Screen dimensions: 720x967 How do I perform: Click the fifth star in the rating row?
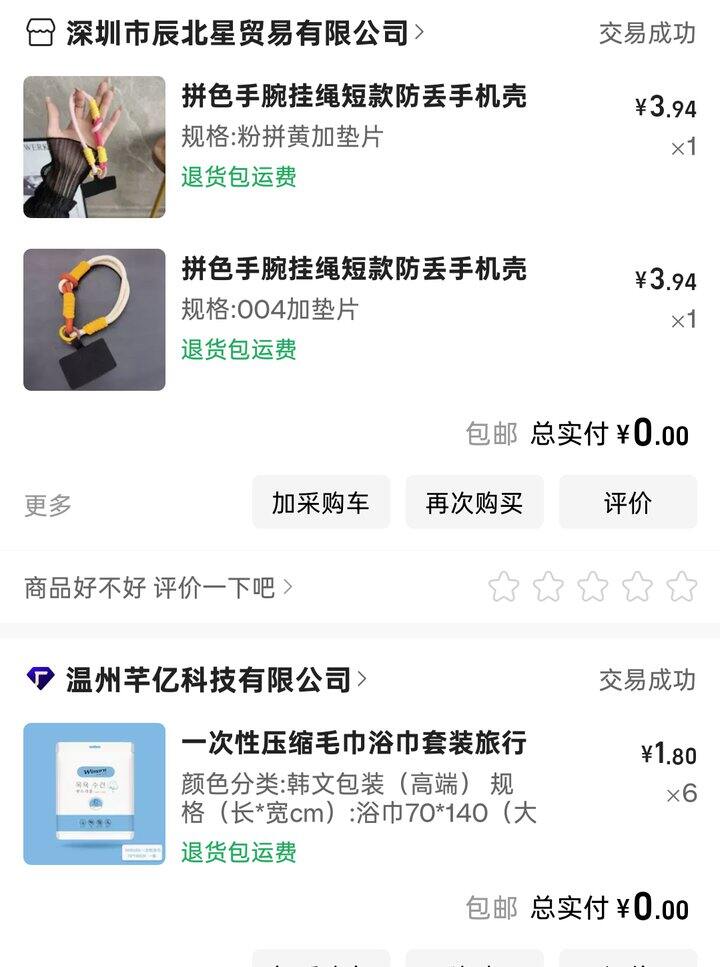(x=686, y=589)
